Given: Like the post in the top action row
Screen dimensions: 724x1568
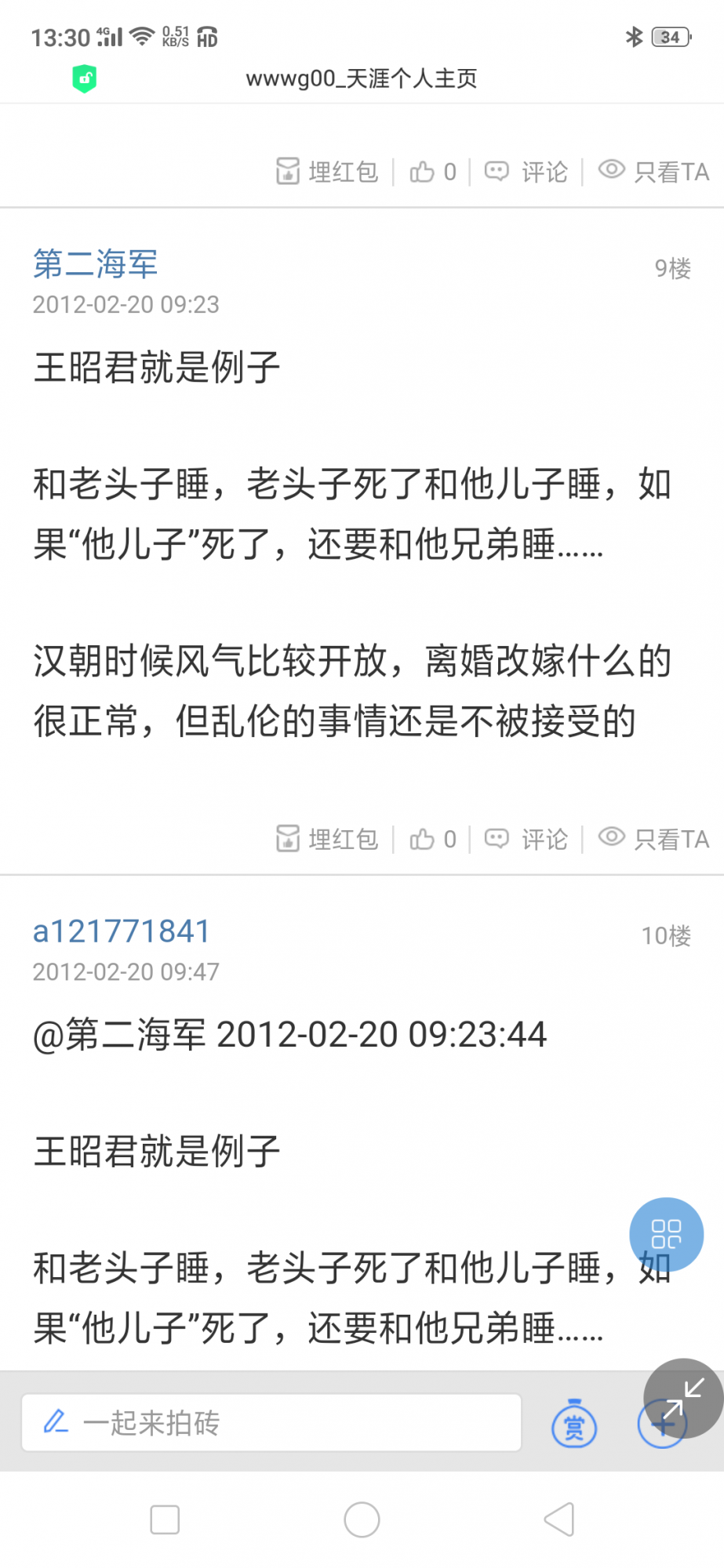Looking at the screenshot, I should (x=432, y=172).
